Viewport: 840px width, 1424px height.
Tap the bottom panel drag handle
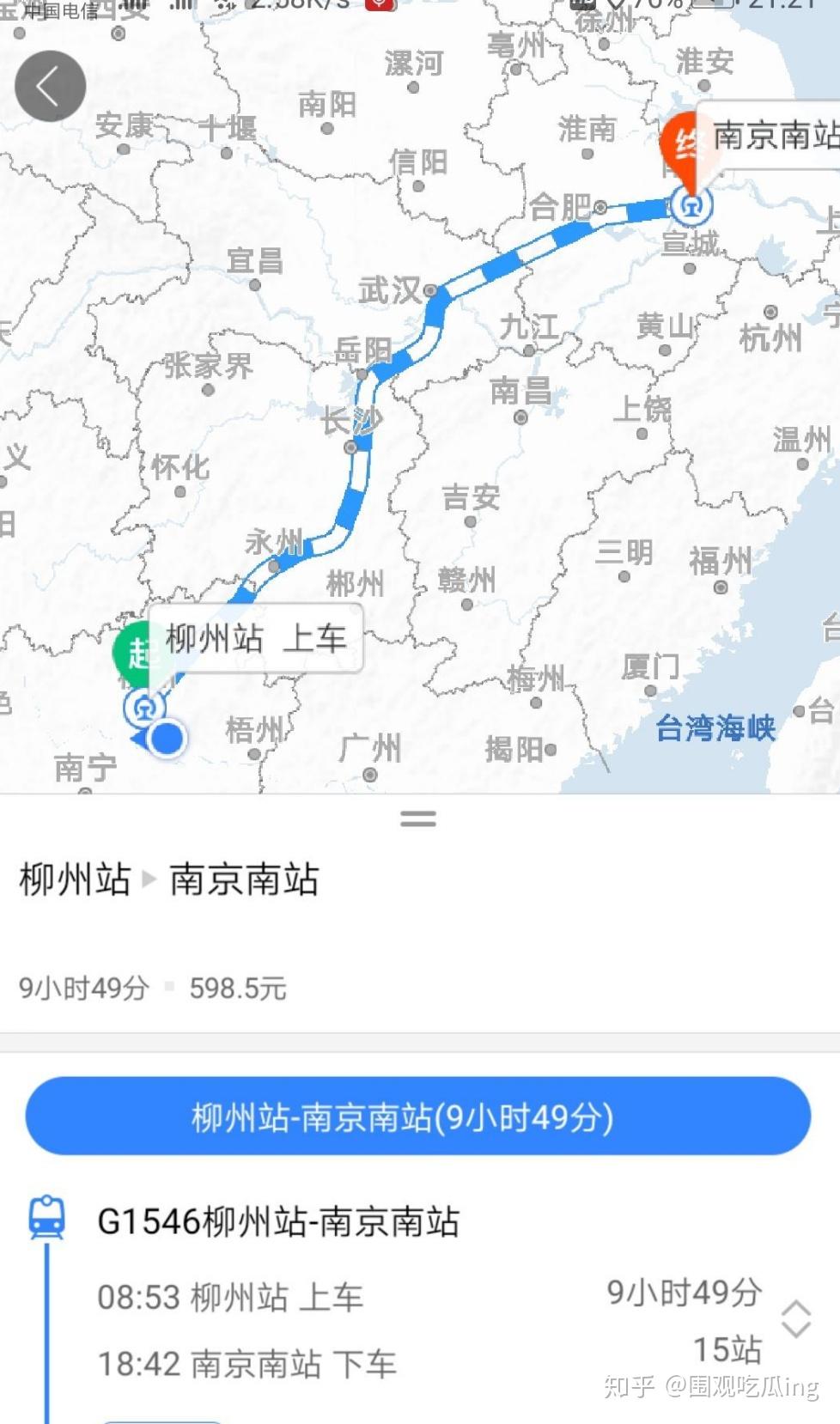[x=418, y=818]
